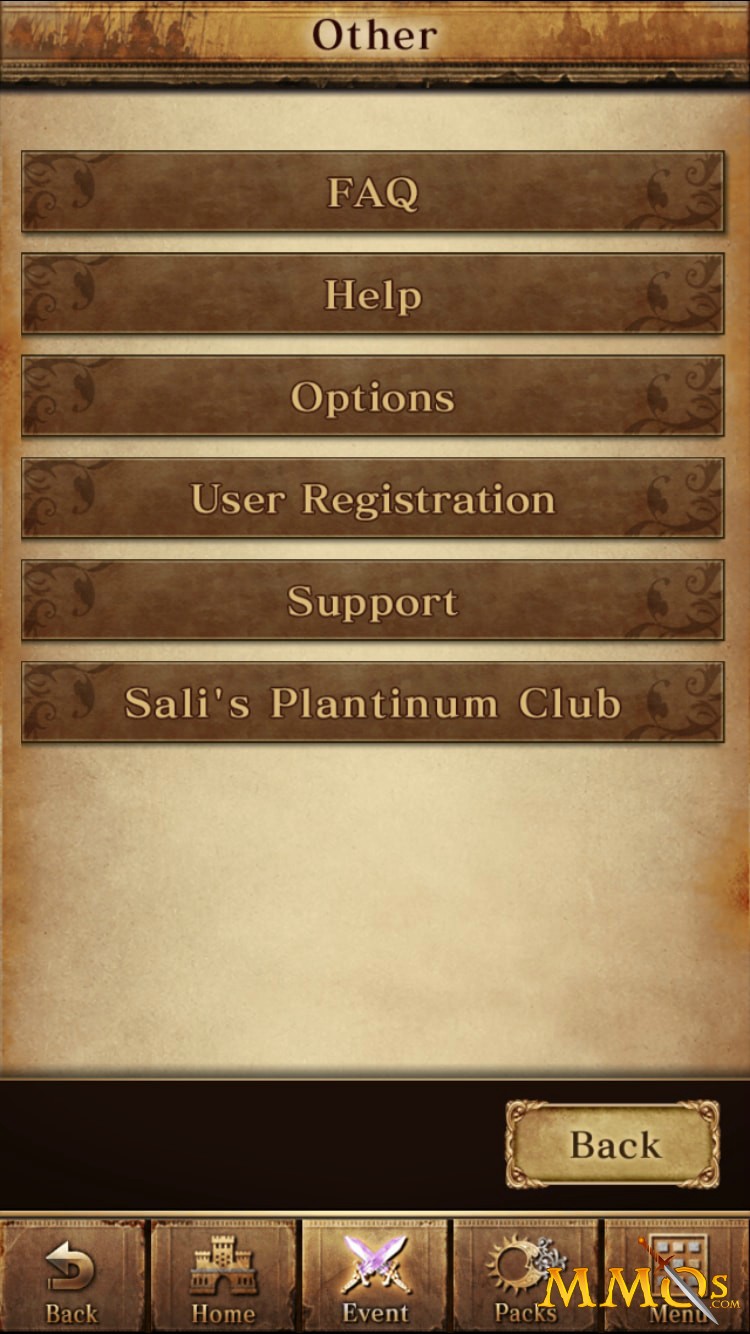Tap the gold Back button
Image resolution: width=750 pixels, height=1334 pixels.
pos(613,1144)
